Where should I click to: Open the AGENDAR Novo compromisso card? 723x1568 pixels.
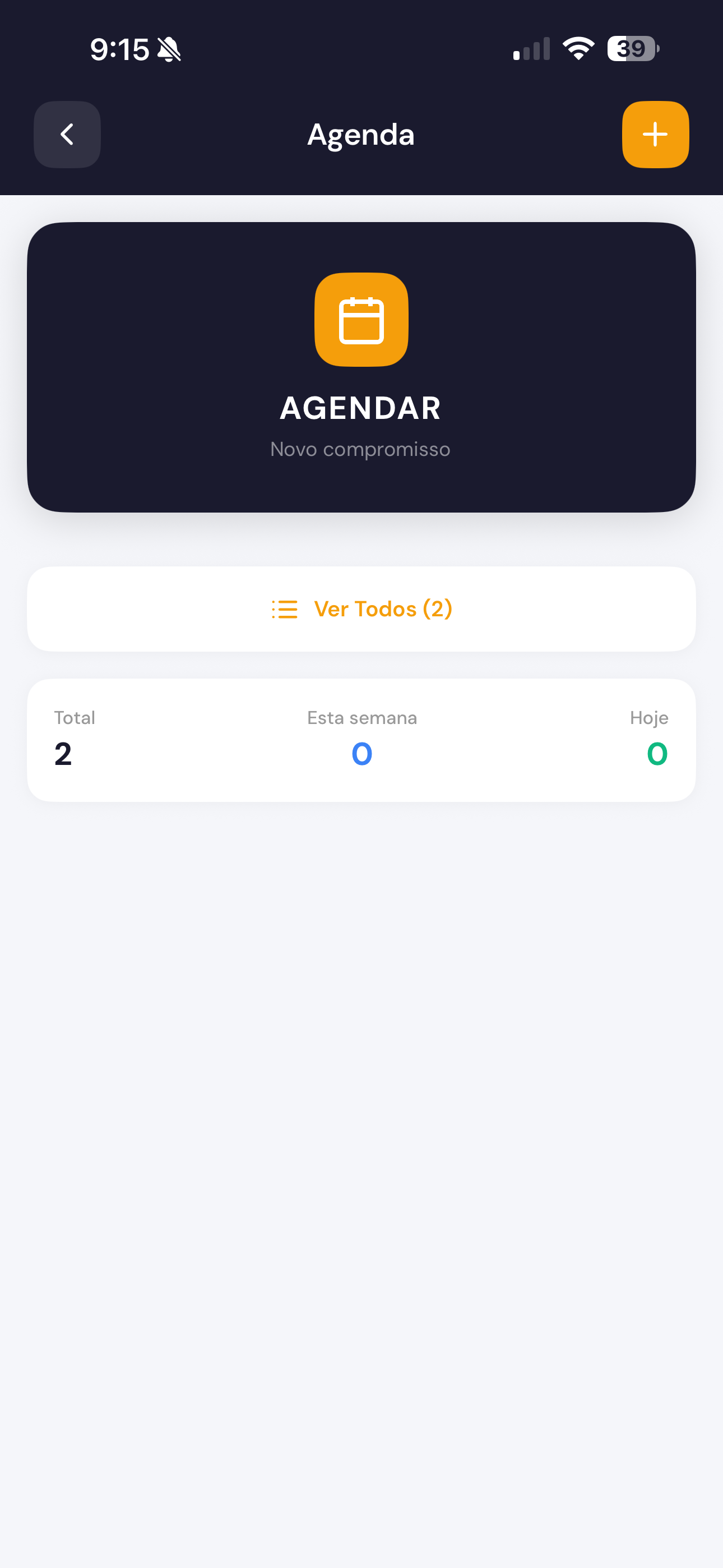coord(361,367)
